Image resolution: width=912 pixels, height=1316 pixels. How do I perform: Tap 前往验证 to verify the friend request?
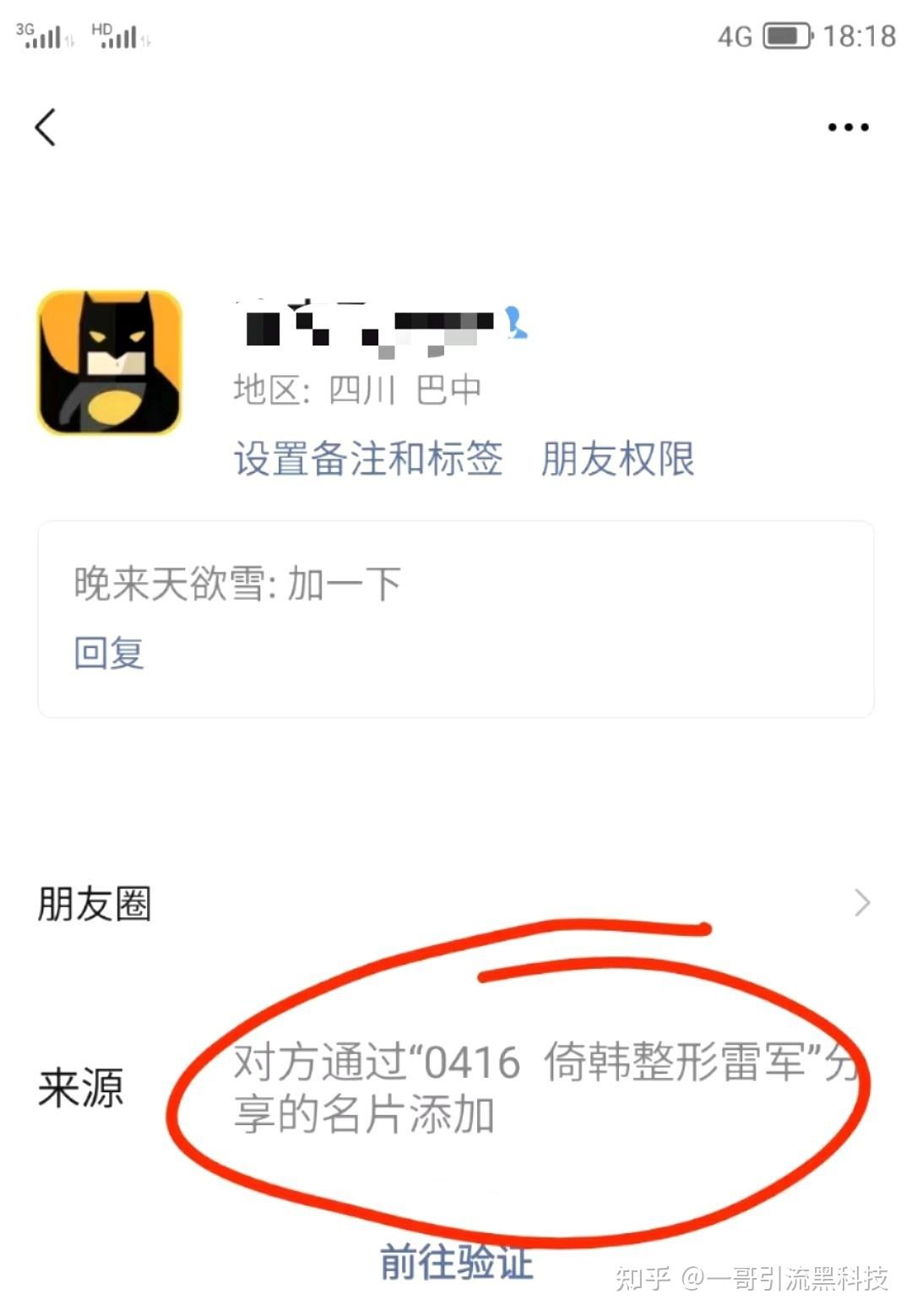coord(456,1262)
